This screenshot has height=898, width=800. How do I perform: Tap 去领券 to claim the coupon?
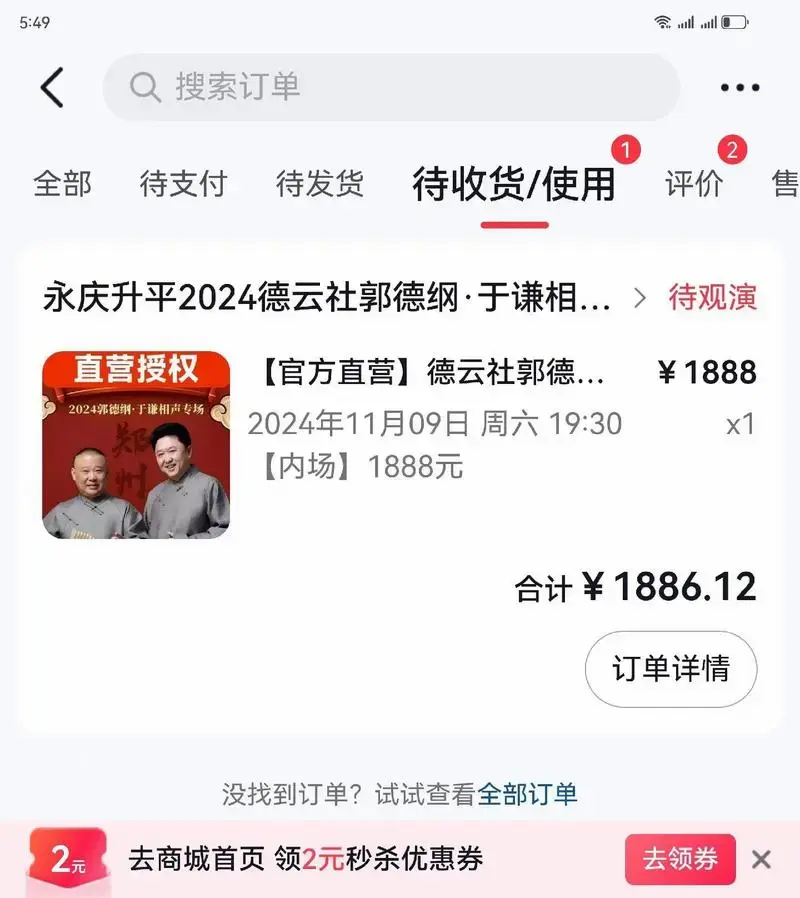click(x=680, y=859)
